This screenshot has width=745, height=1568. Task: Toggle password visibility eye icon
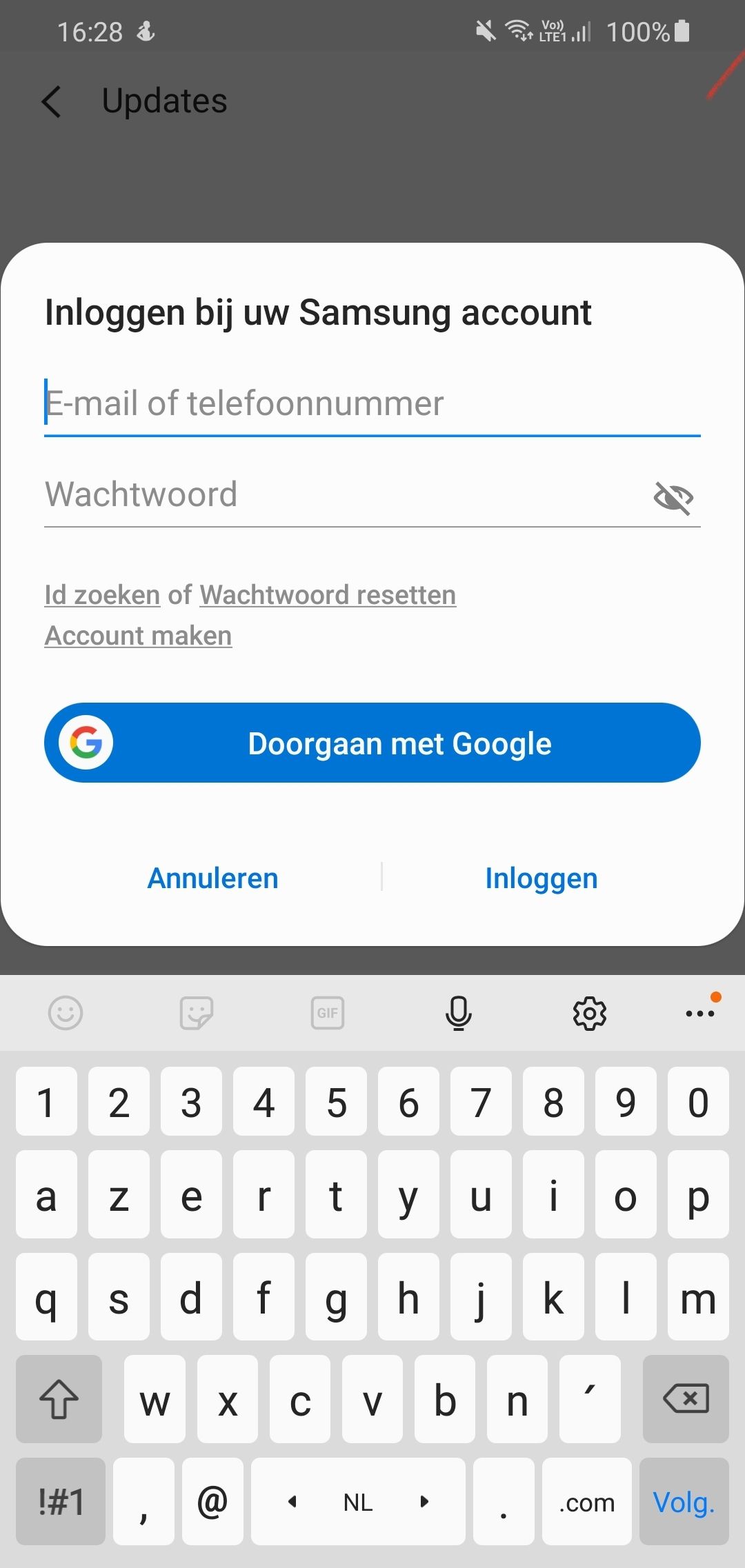(x=673, y=497)
